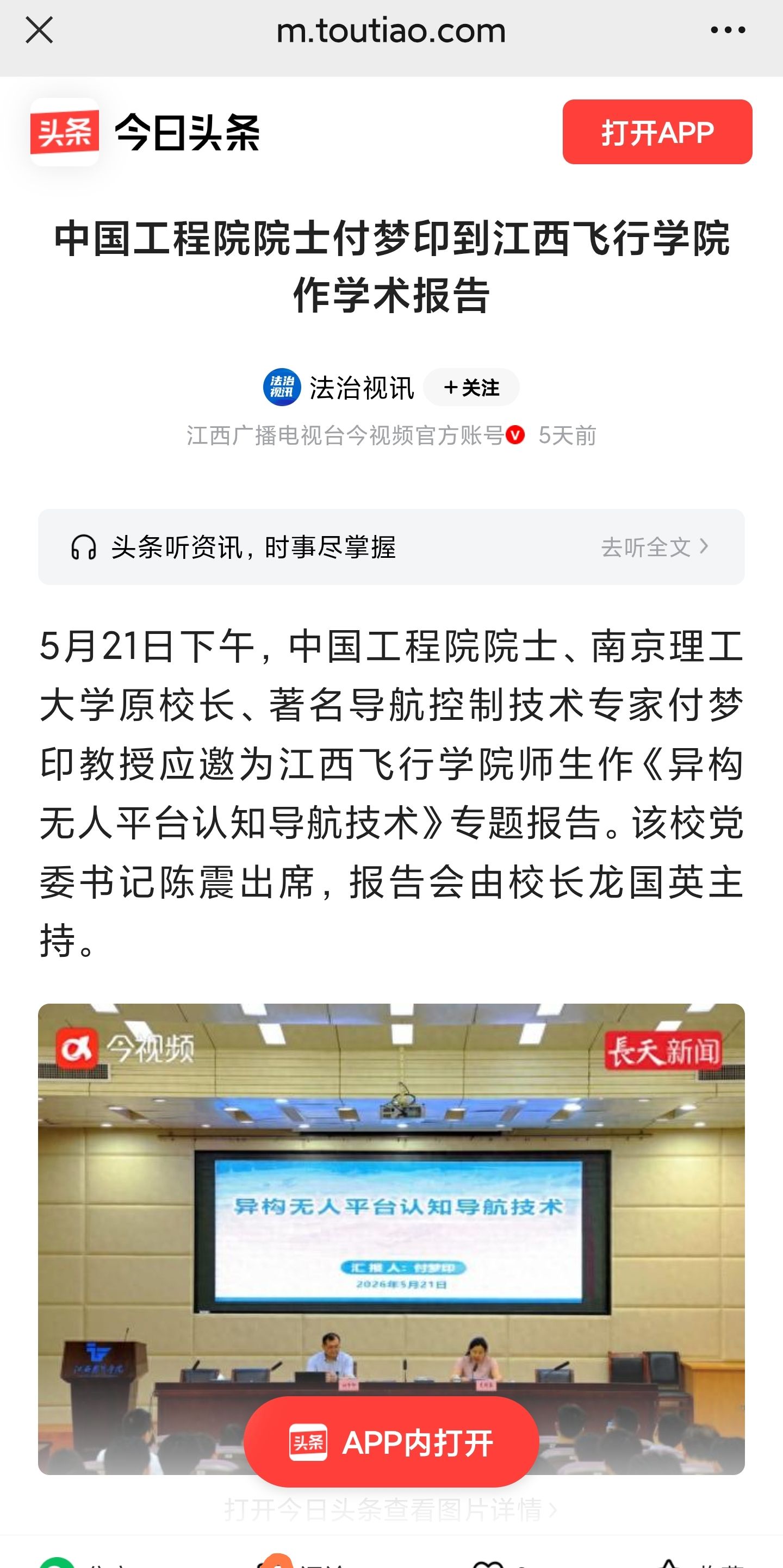Follow 法治视讯 with the 关注 button
783x1568 pixels.
click(471, 387)
